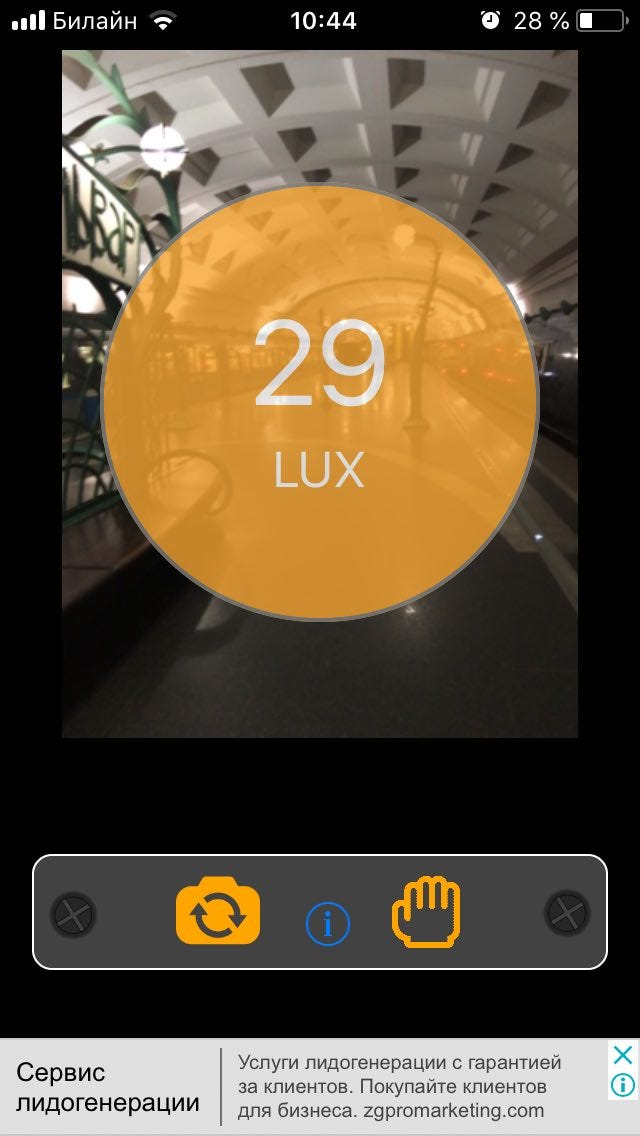
Task: Switch the camera with the flip icon
Action: (x=218, y=914)
